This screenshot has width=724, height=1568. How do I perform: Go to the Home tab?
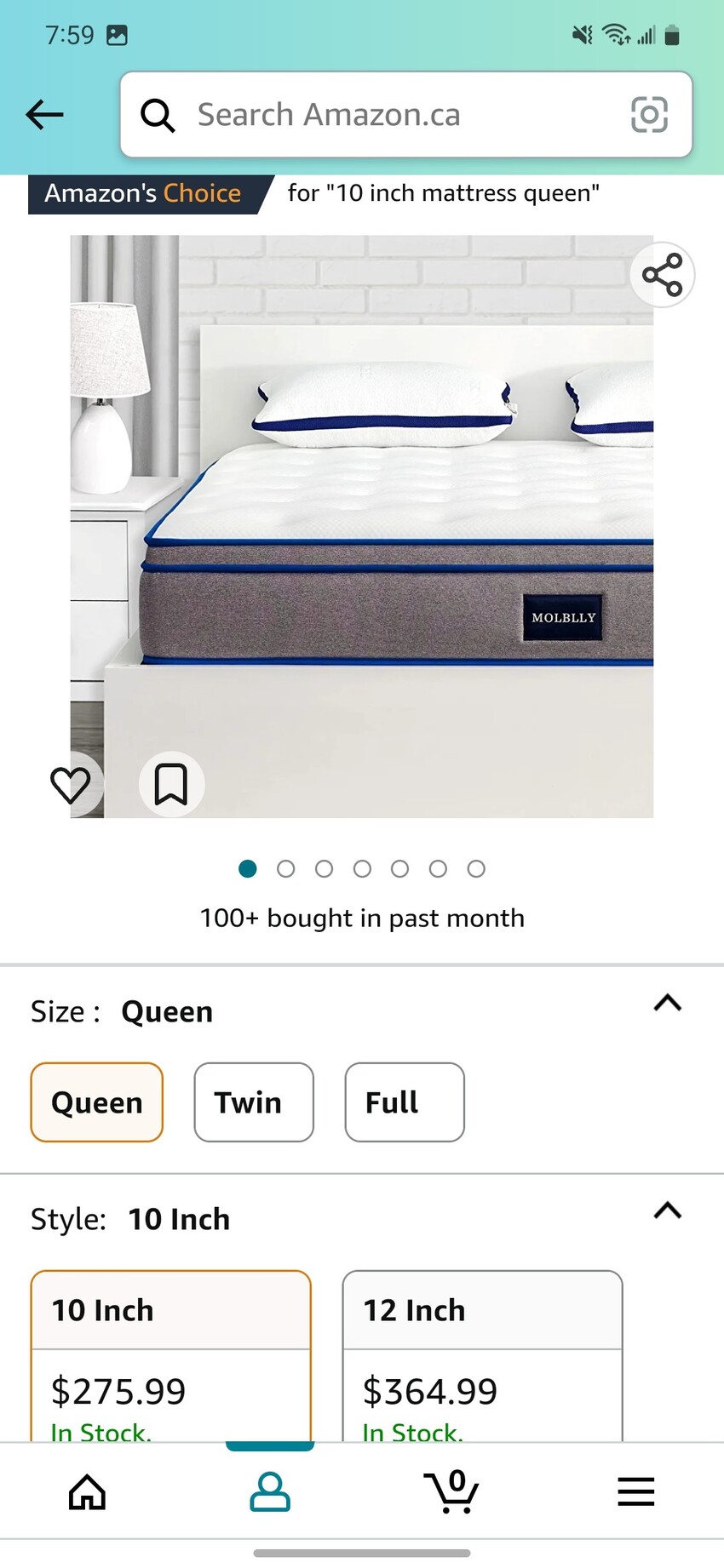87,1491
